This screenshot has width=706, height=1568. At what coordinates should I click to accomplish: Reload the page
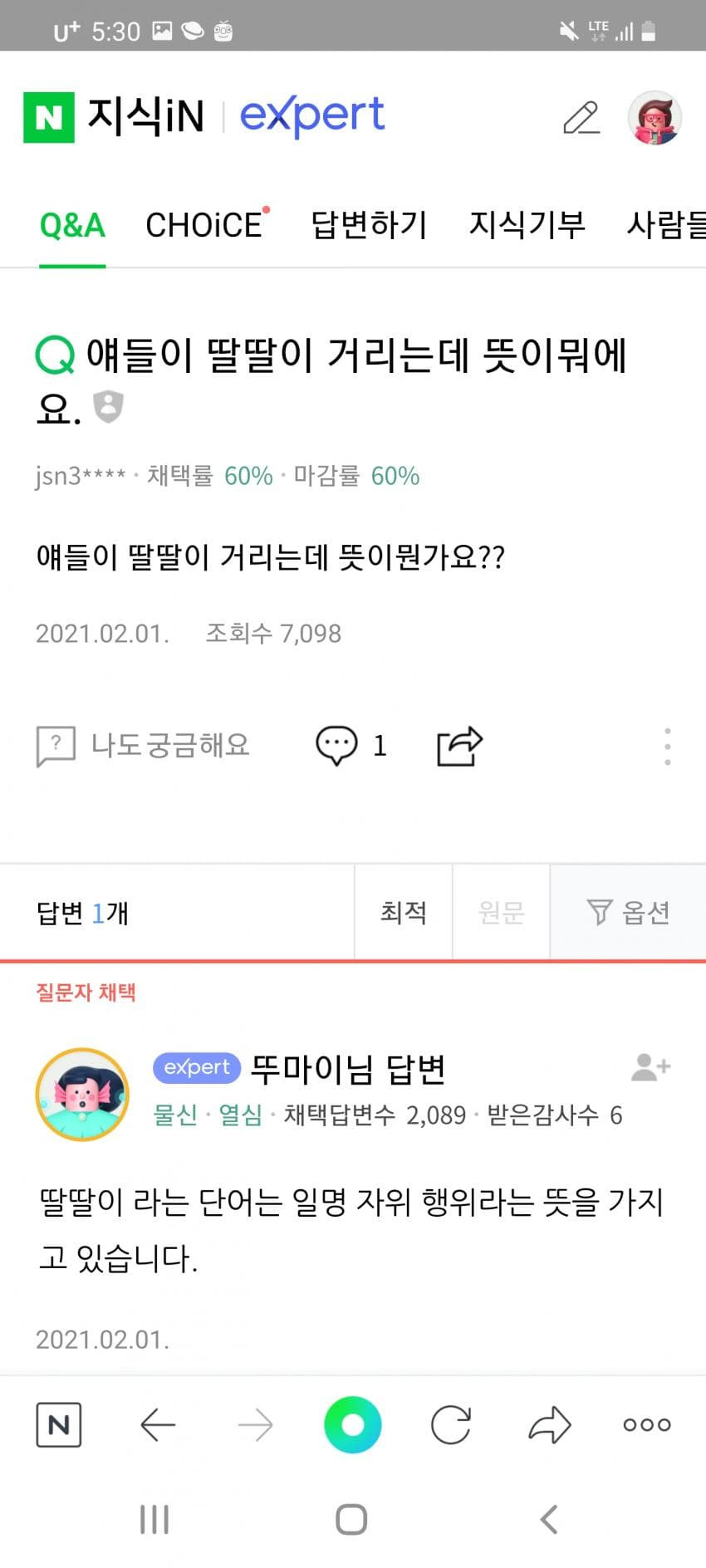pyautogui.click(x=451, y=1425)
